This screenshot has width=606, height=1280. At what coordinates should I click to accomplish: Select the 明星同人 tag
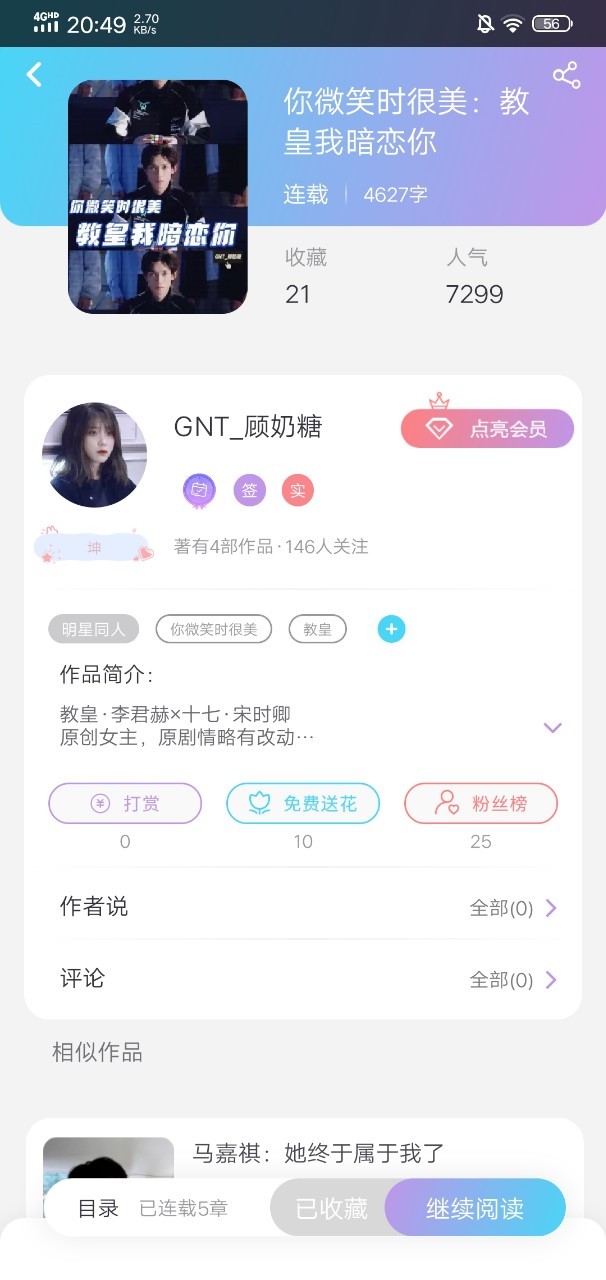93,629
